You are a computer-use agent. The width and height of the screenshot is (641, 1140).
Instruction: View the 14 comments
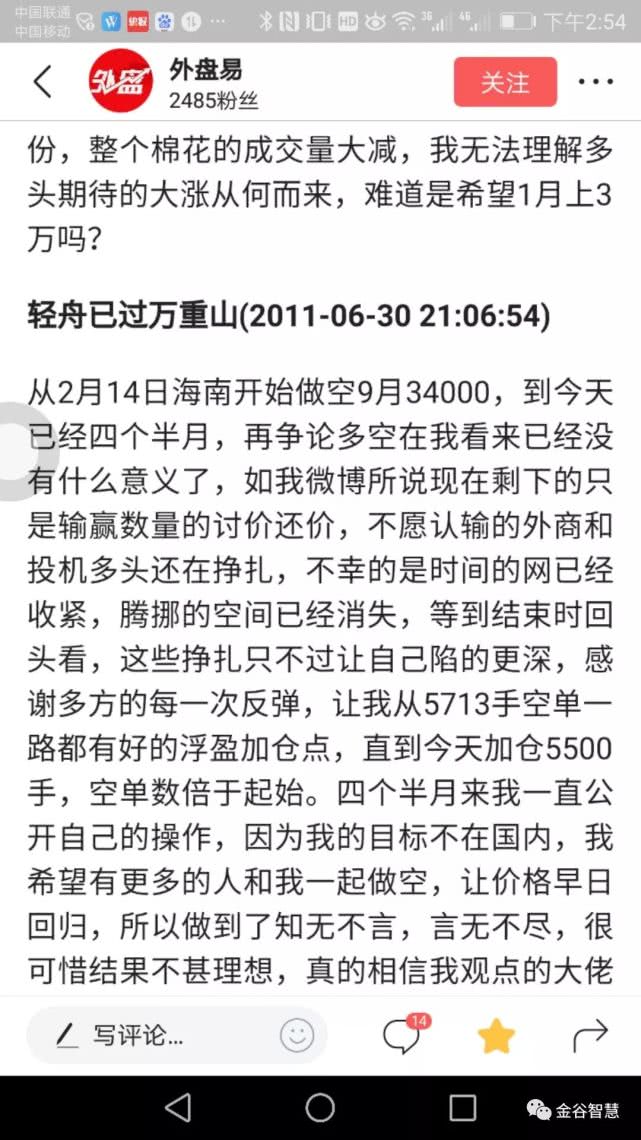click(404, 1033)
